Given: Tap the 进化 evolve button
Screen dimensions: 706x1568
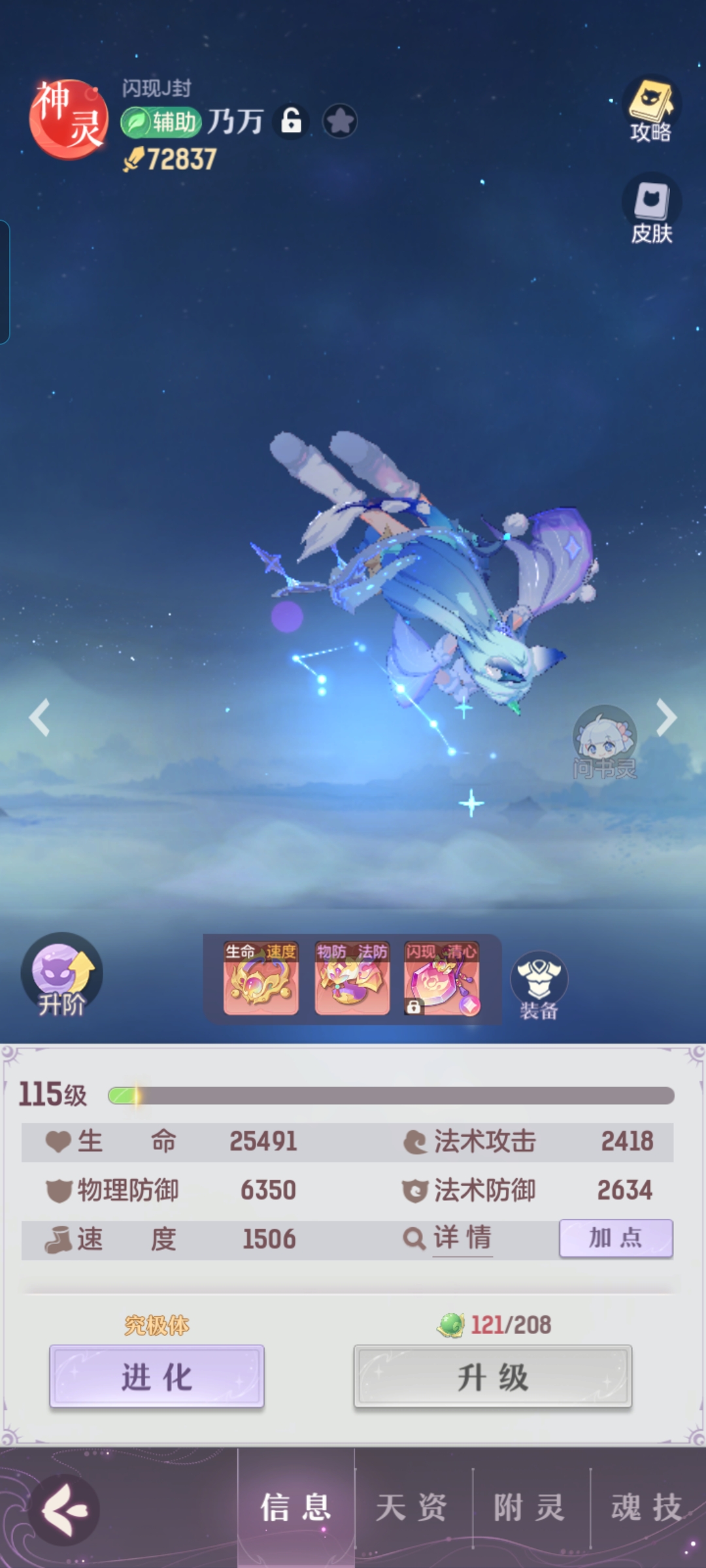Looking at the screenshot, I should click(x=157, y=1376).
